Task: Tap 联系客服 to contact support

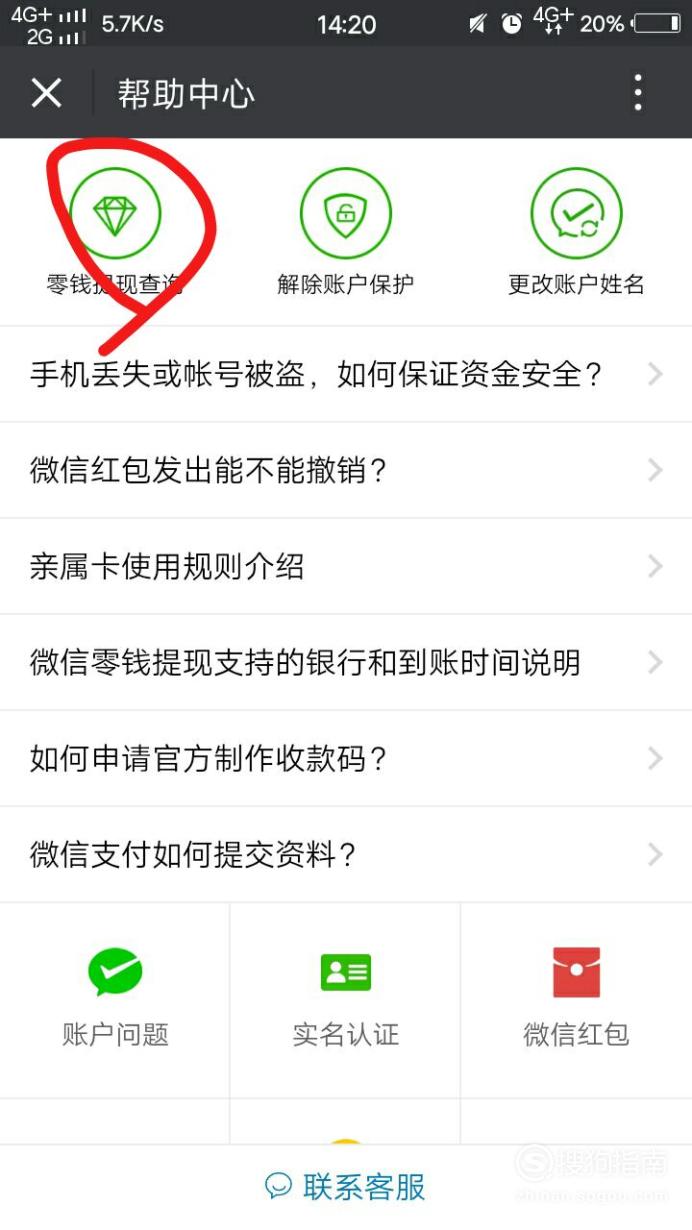Action: click(346, 1187)
